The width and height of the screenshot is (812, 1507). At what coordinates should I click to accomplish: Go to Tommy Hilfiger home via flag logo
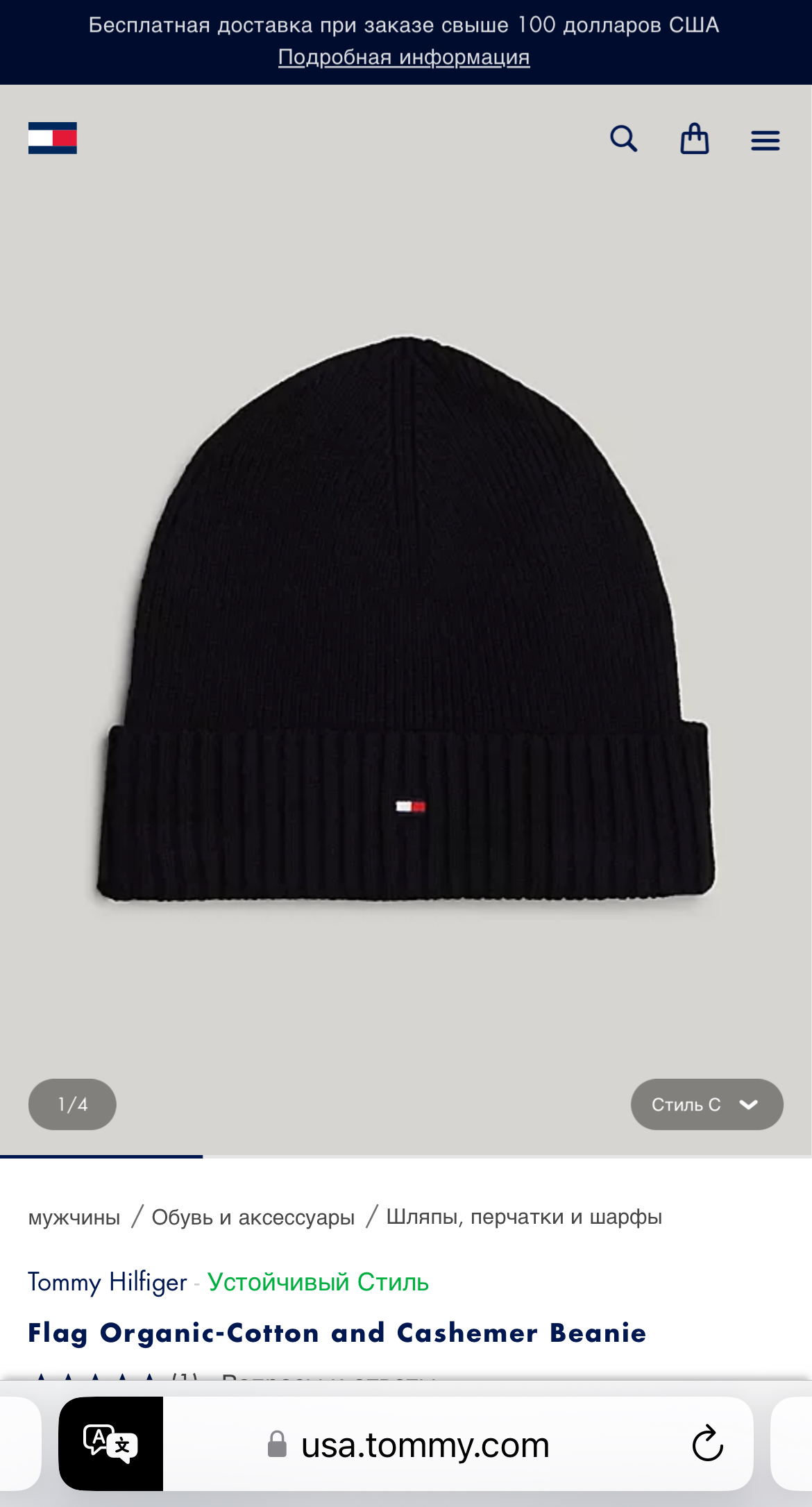53,138
